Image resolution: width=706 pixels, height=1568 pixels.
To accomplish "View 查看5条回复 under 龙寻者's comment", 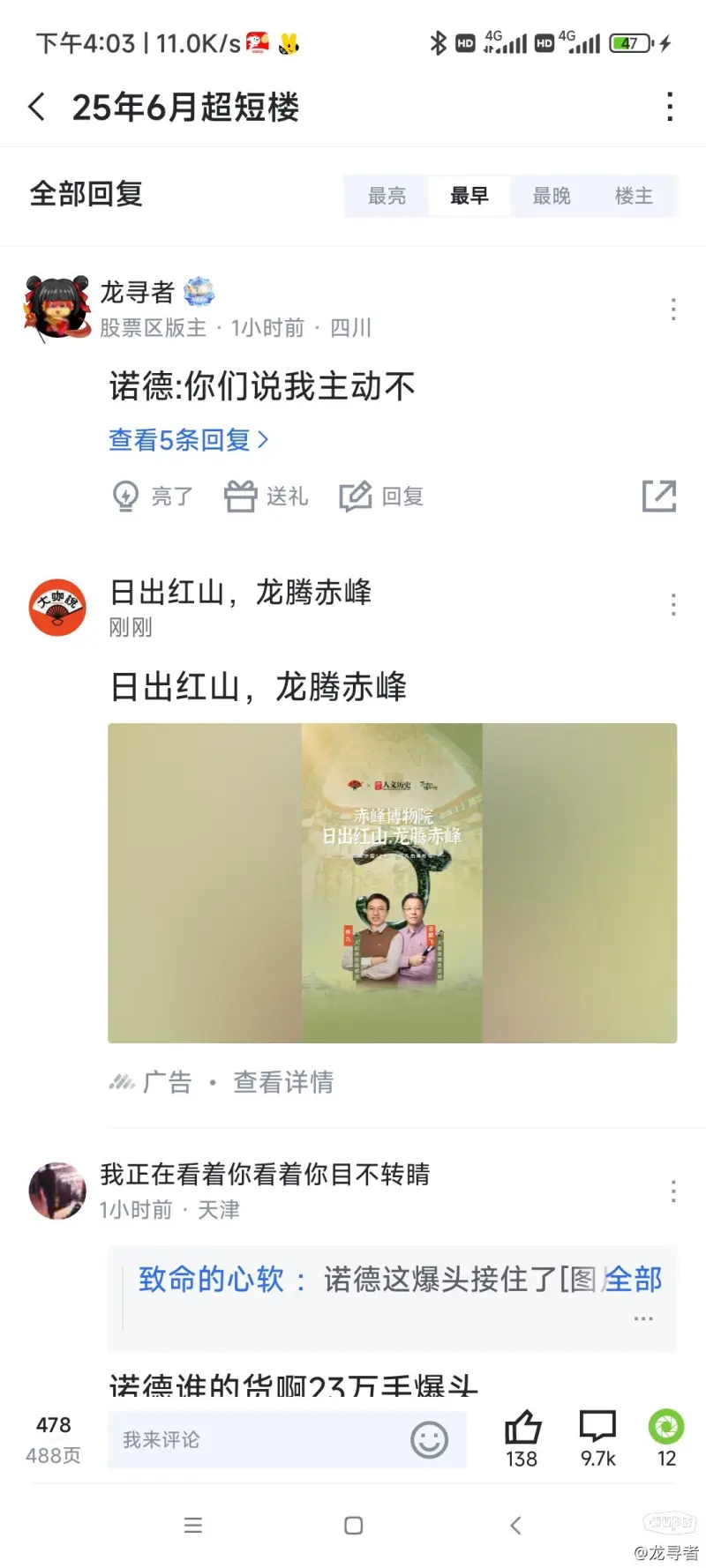I will tap(188, 439).
